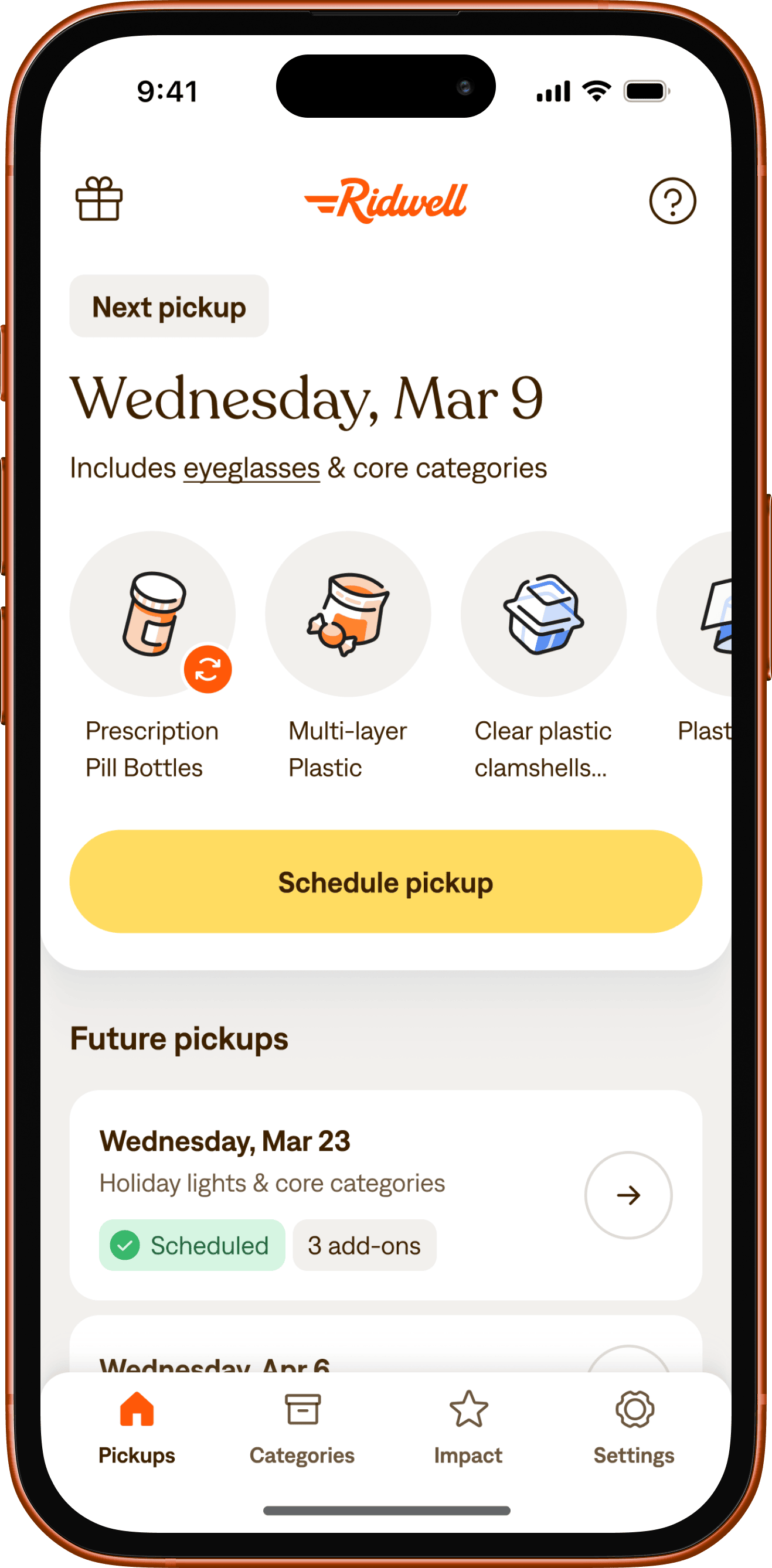772x1568 pixels.
Task: Select the Prescription Pill Bottles category
Action: click(152, 614)
